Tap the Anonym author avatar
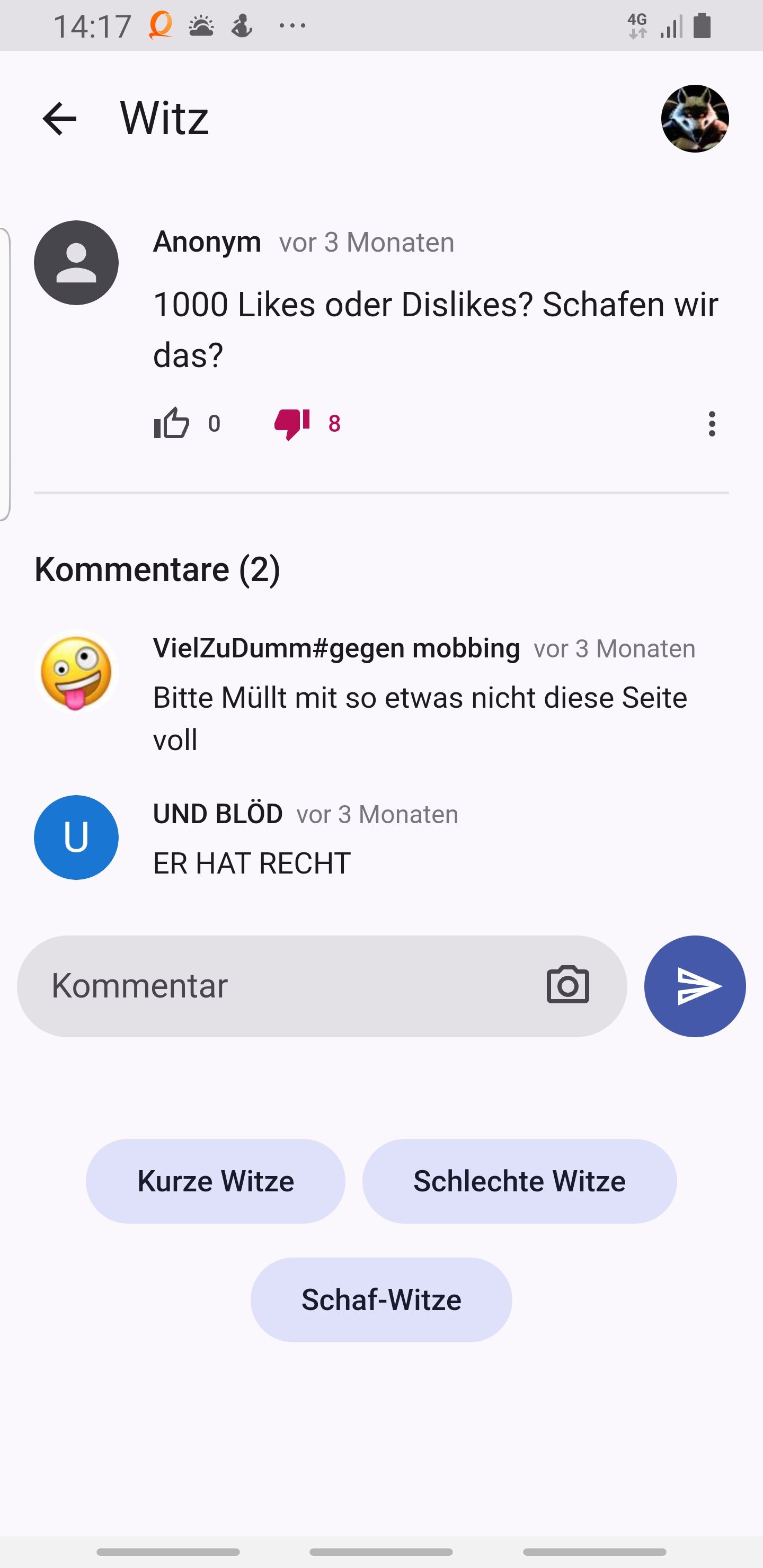Screen dimensions: 763x1568 coord(76,263)
